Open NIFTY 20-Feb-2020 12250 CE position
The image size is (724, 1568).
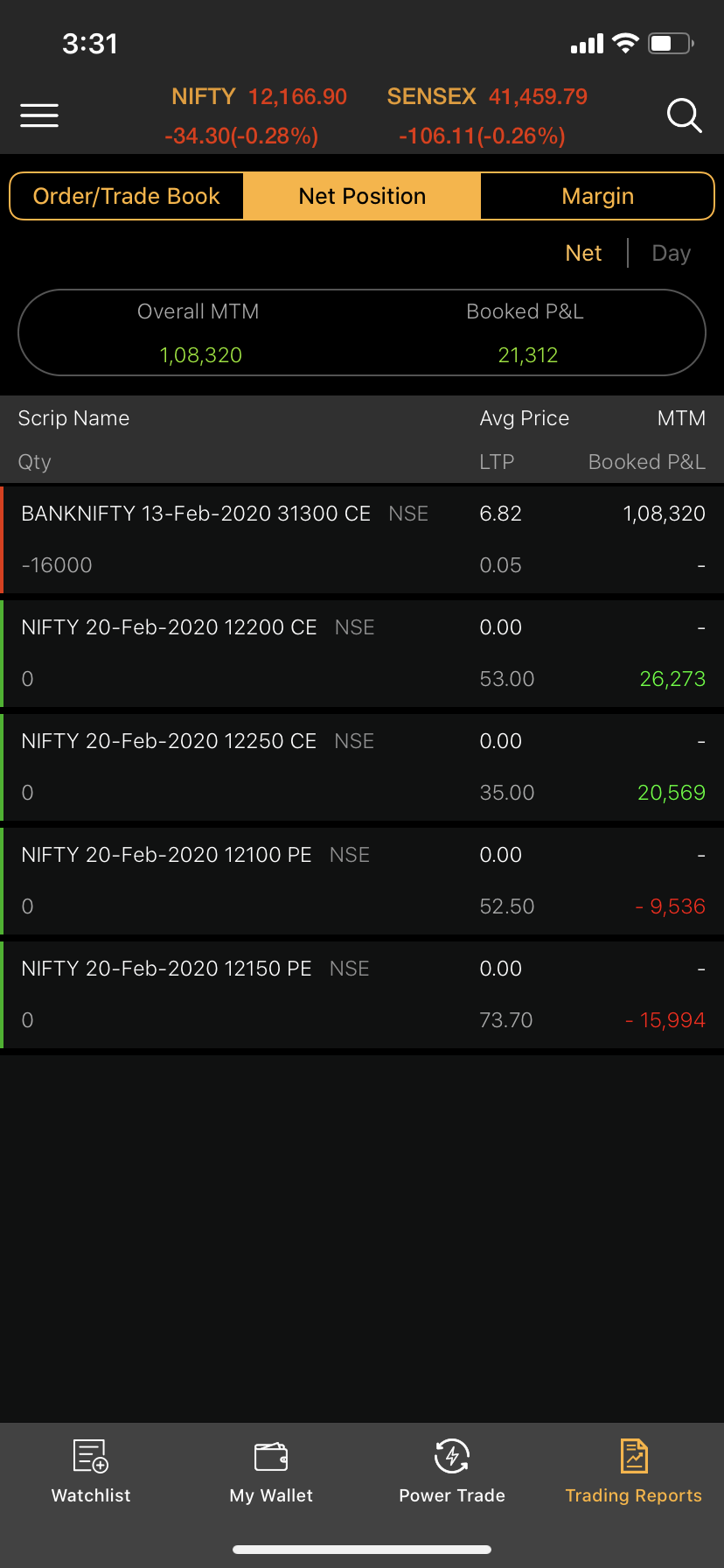[x=362, y=767]
